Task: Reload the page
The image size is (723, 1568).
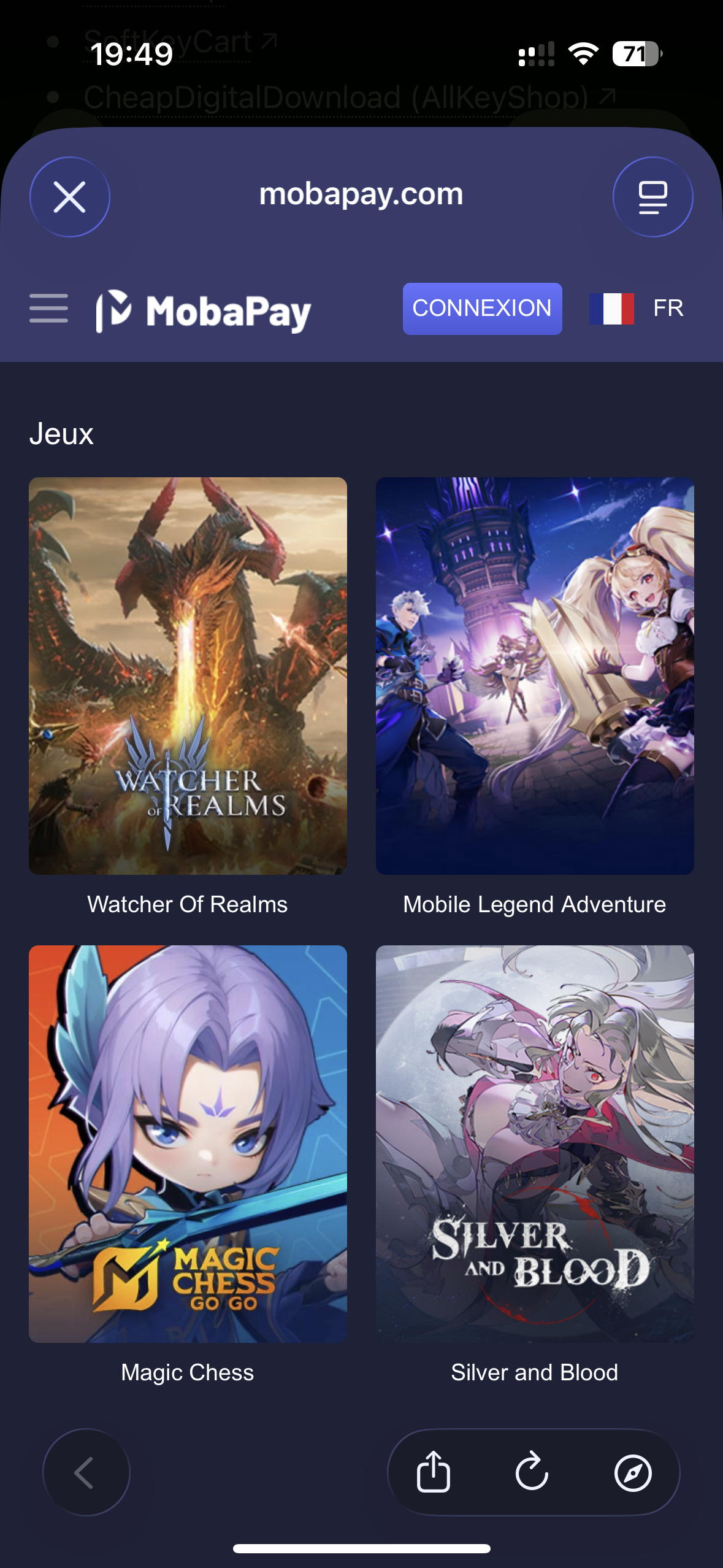Action: pos(532,1472)
